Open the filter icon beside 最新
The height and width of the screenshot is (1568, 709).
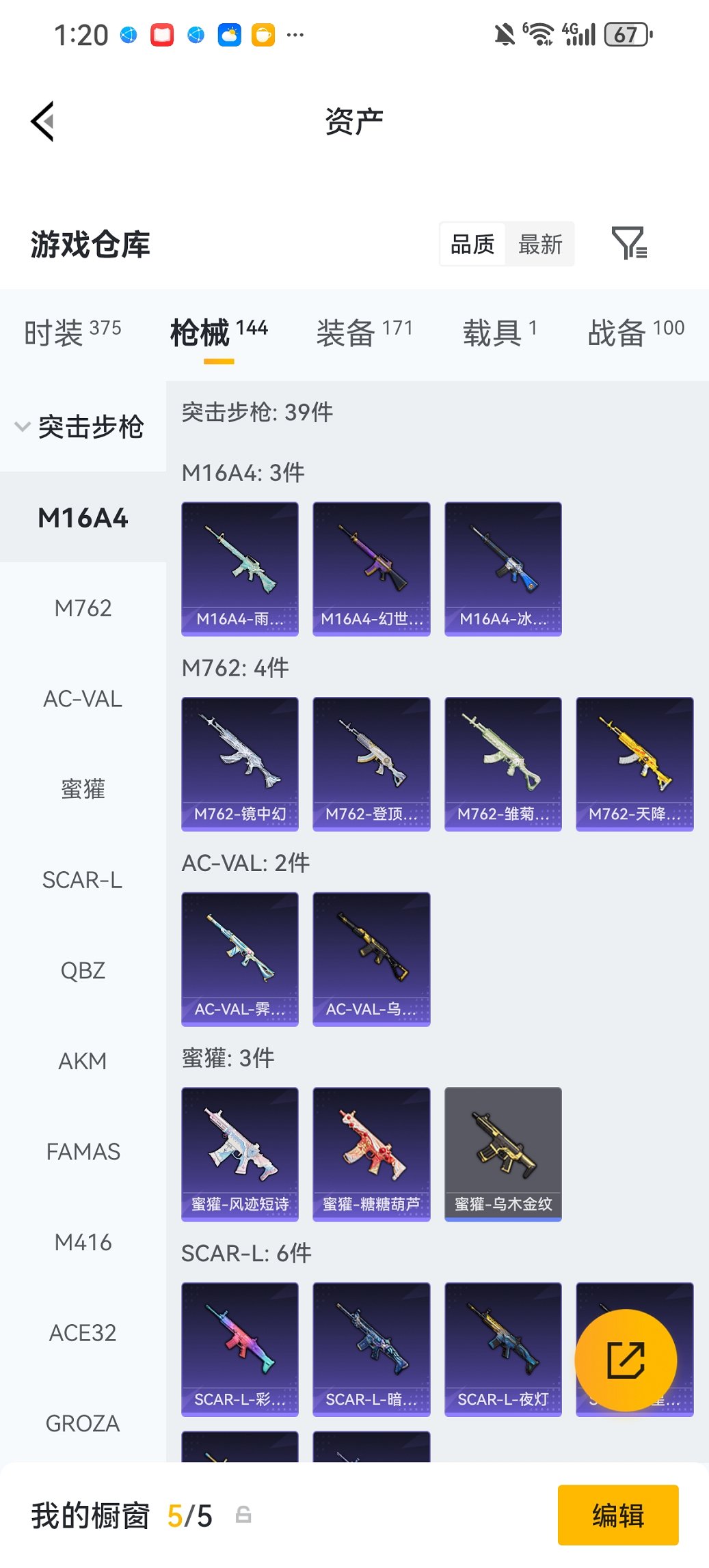(x=628, y=243)
